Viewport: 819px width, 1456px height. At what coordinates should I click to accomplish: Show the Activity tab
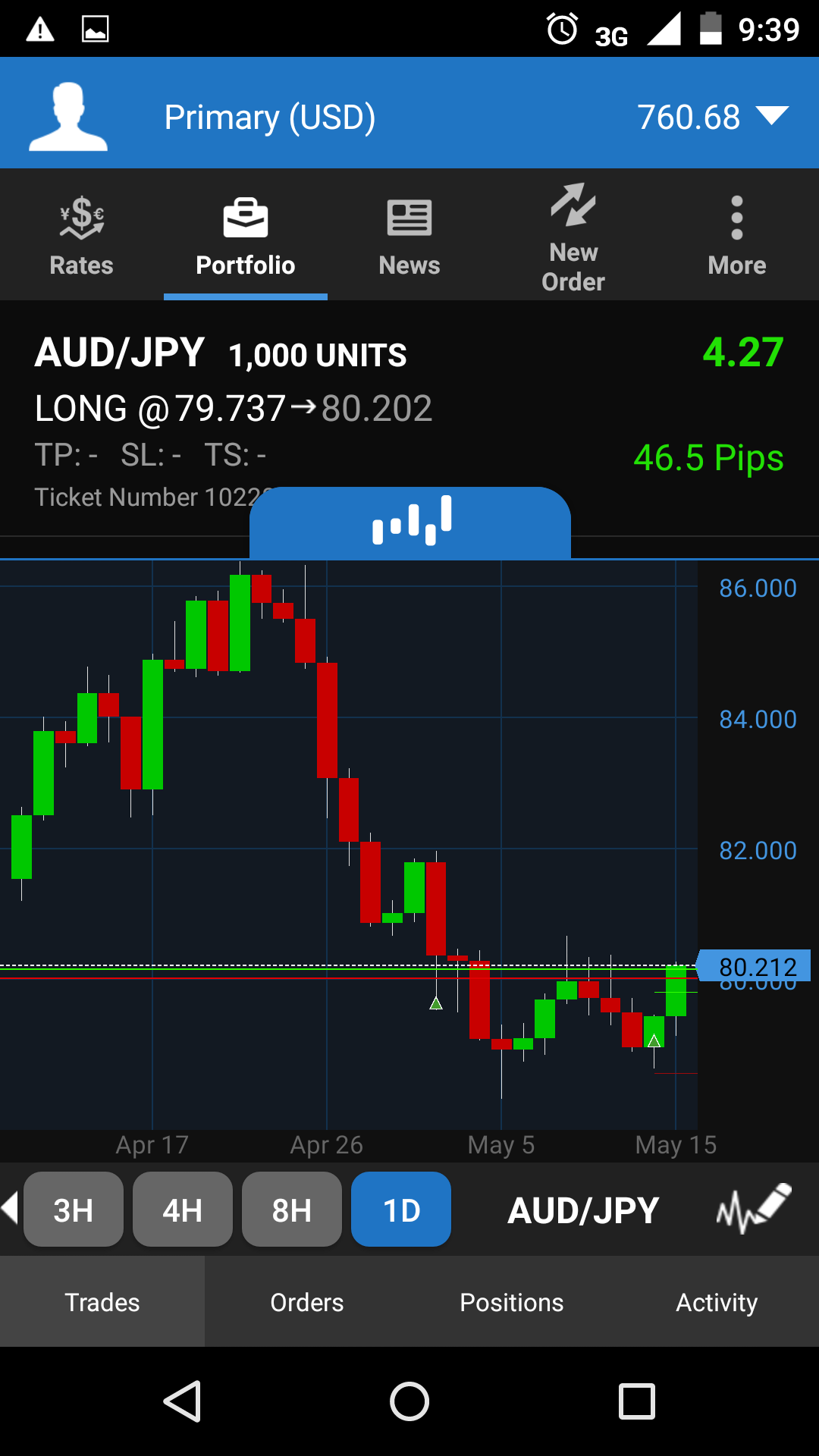[x=717, y=1302]
